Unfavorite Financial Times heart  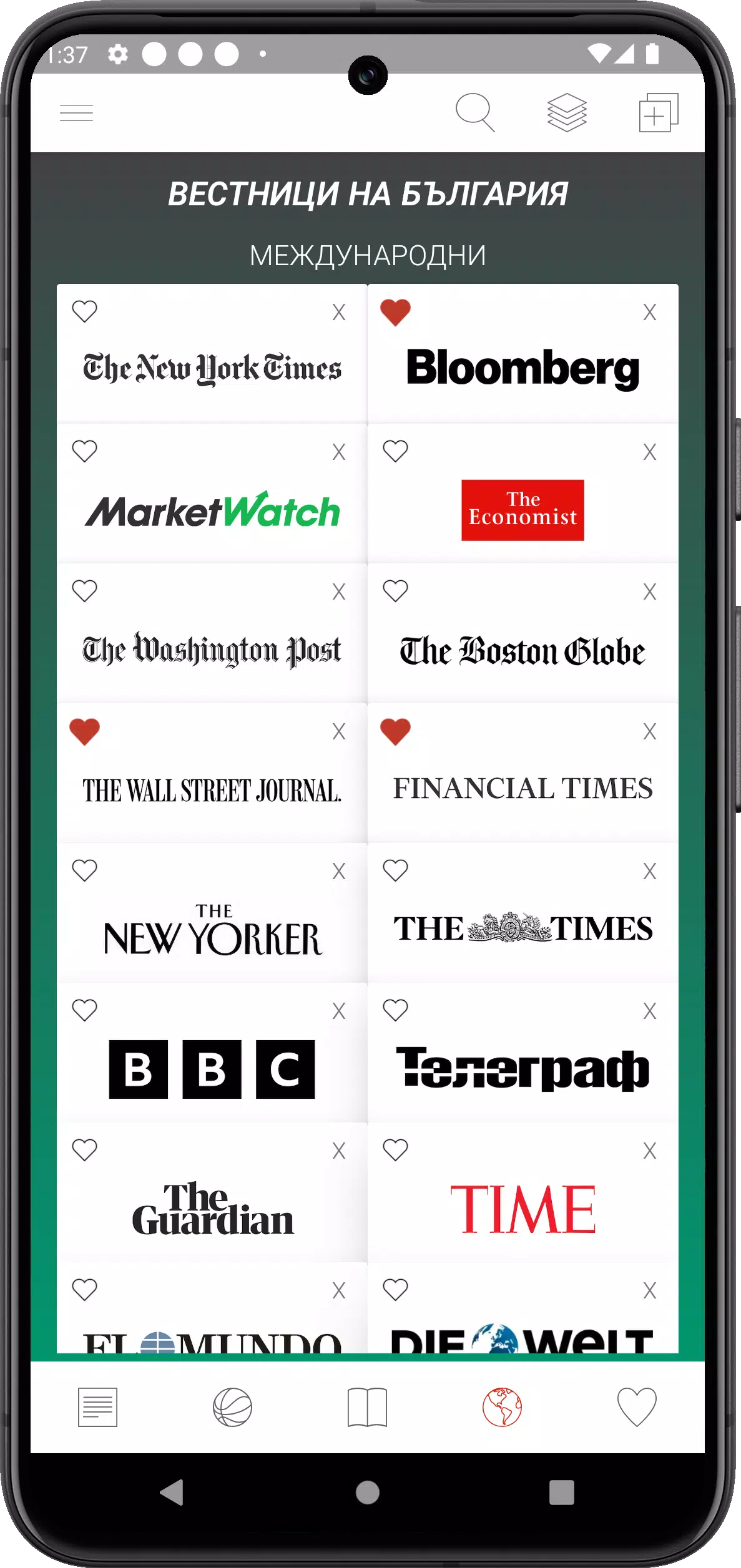pos(395,731)
